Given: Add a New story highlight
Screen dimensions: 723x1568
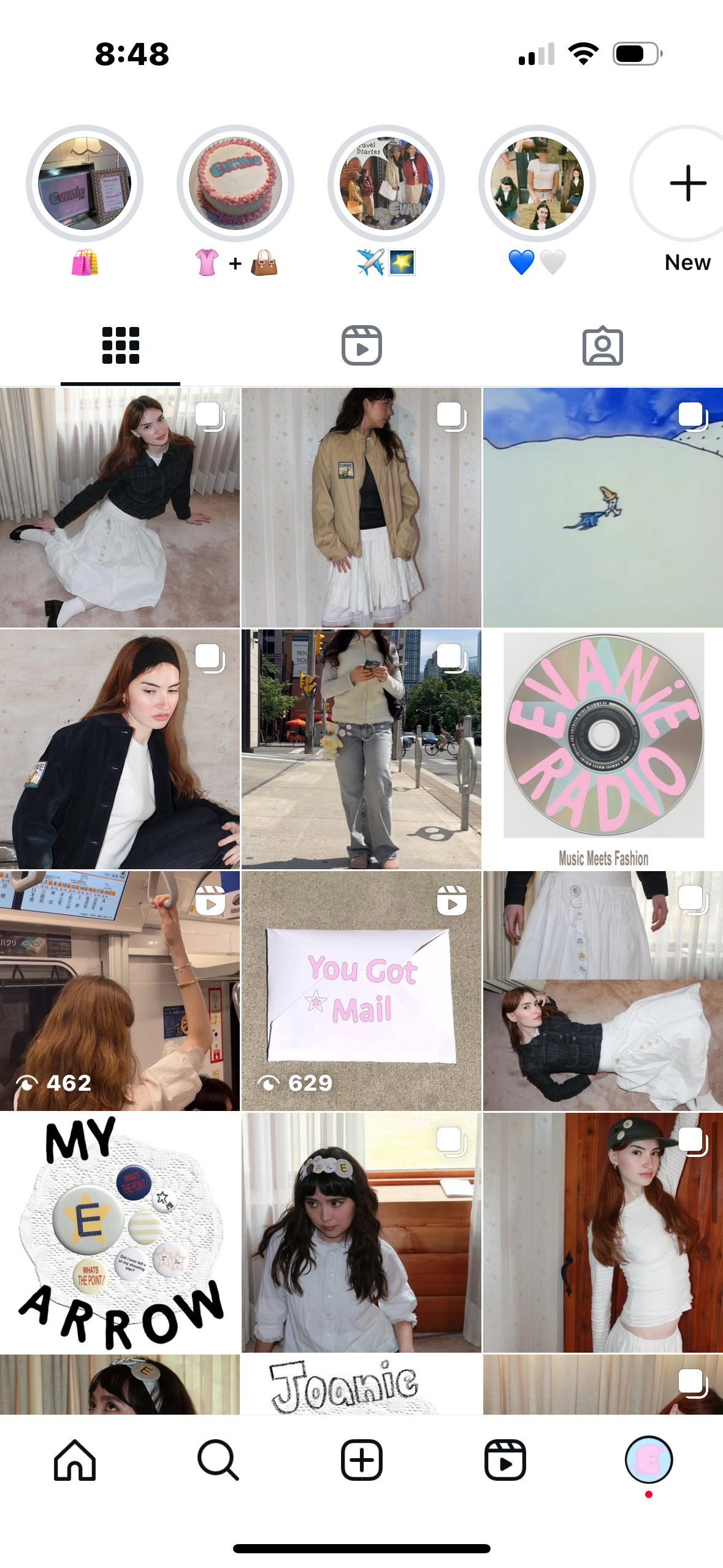Looking at the screenshot, I should [x=687, y=183].
